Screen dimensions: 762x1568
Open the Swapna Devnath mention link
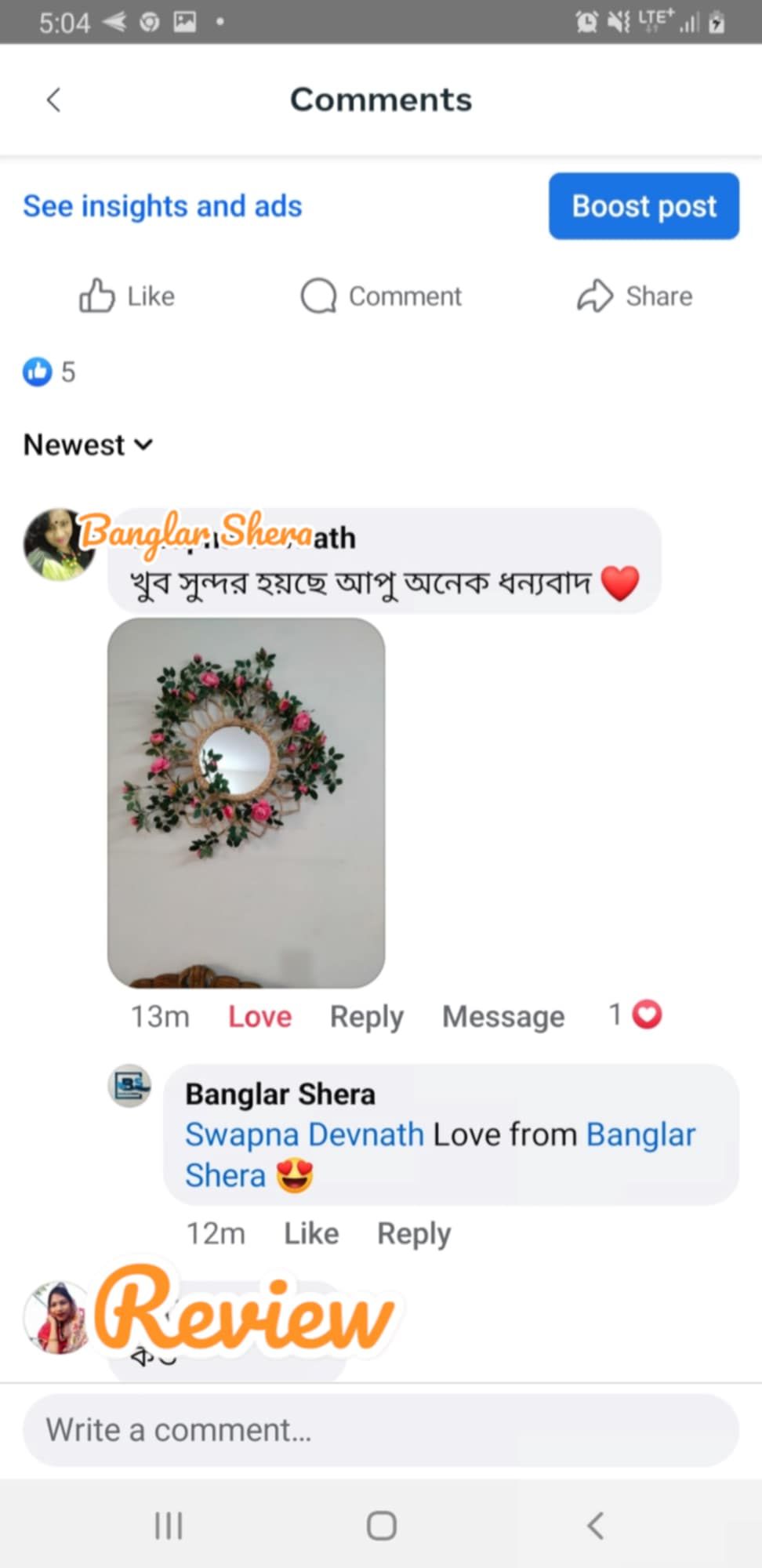coord(304,1134)
